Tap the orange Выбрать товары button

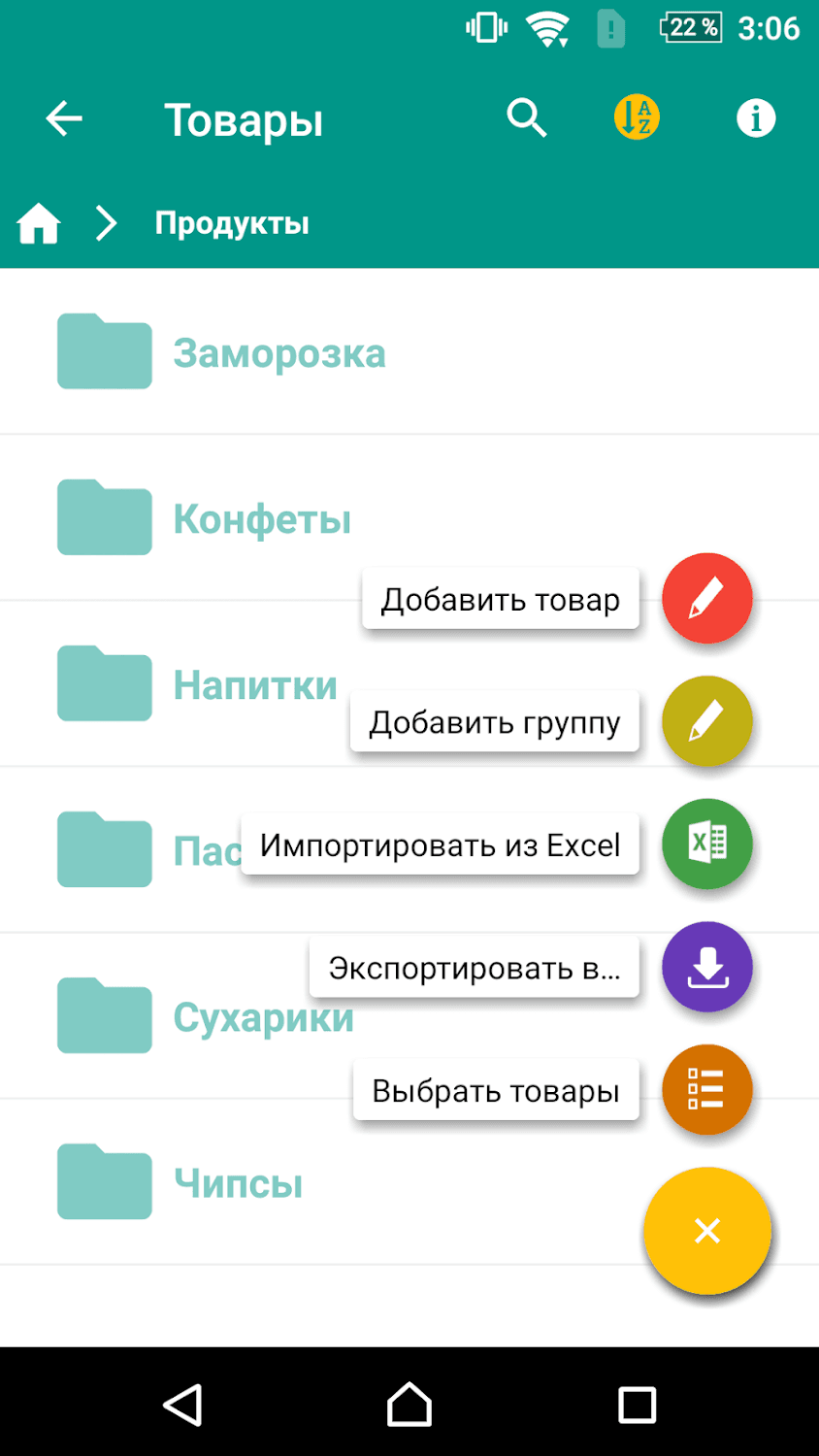click(706, 1089)
